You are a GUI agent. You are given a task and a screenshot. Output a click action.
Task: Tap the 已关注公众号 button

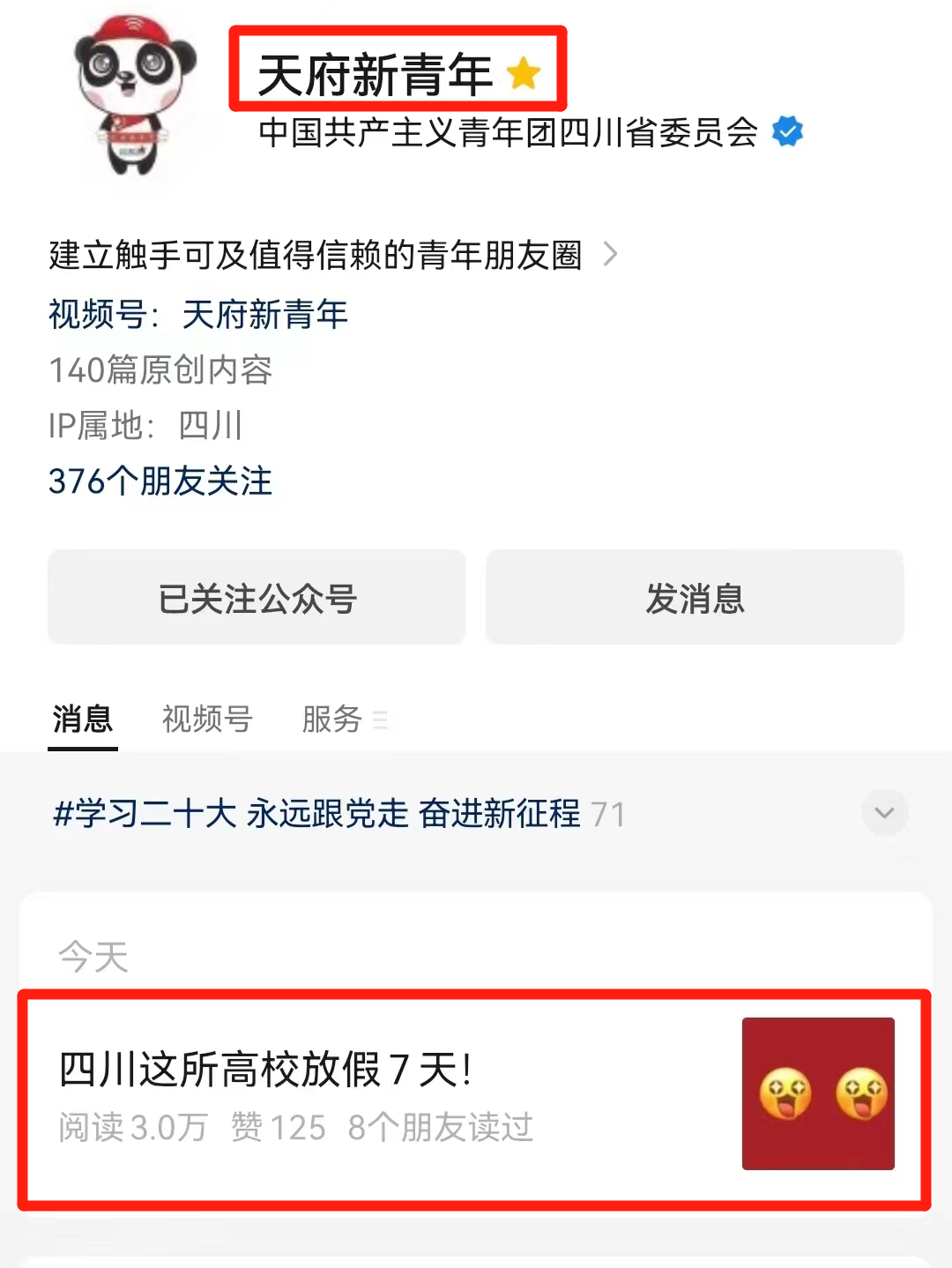(x=257, y=598)
